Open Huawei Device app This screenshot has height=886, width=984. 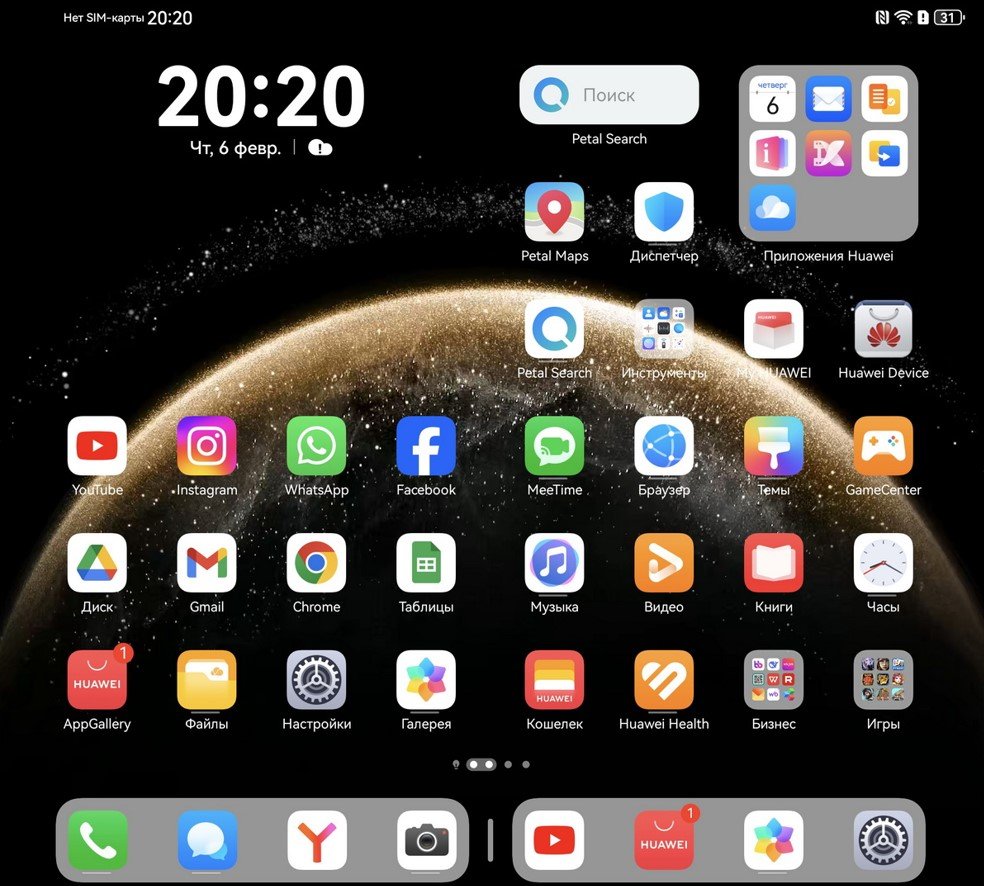coord(883,329)
